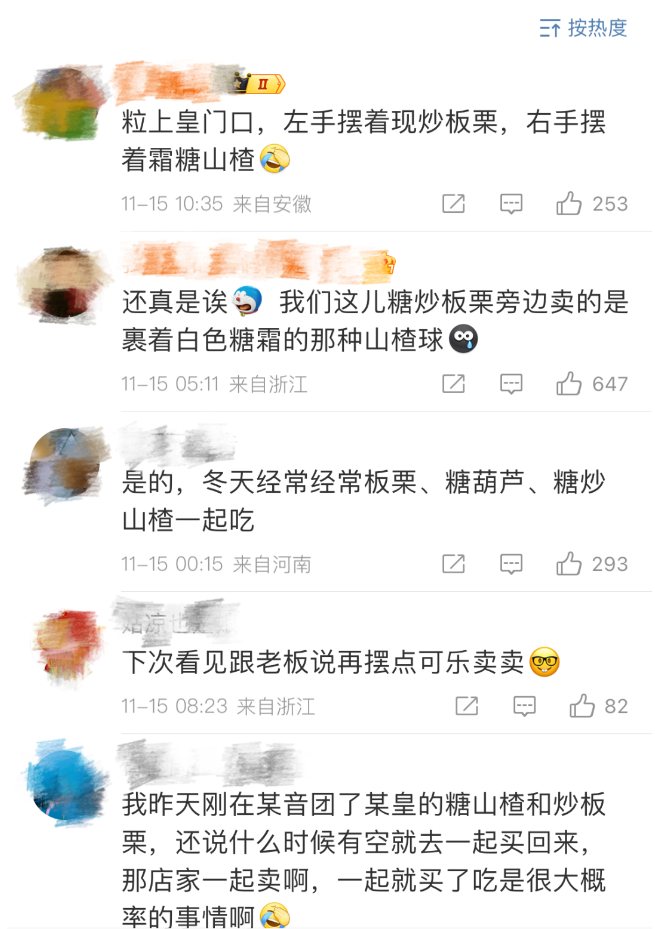Like the Zhejiang comment with 647 likes
This screenshot has height=929, width=655.
tap(570, 384)
